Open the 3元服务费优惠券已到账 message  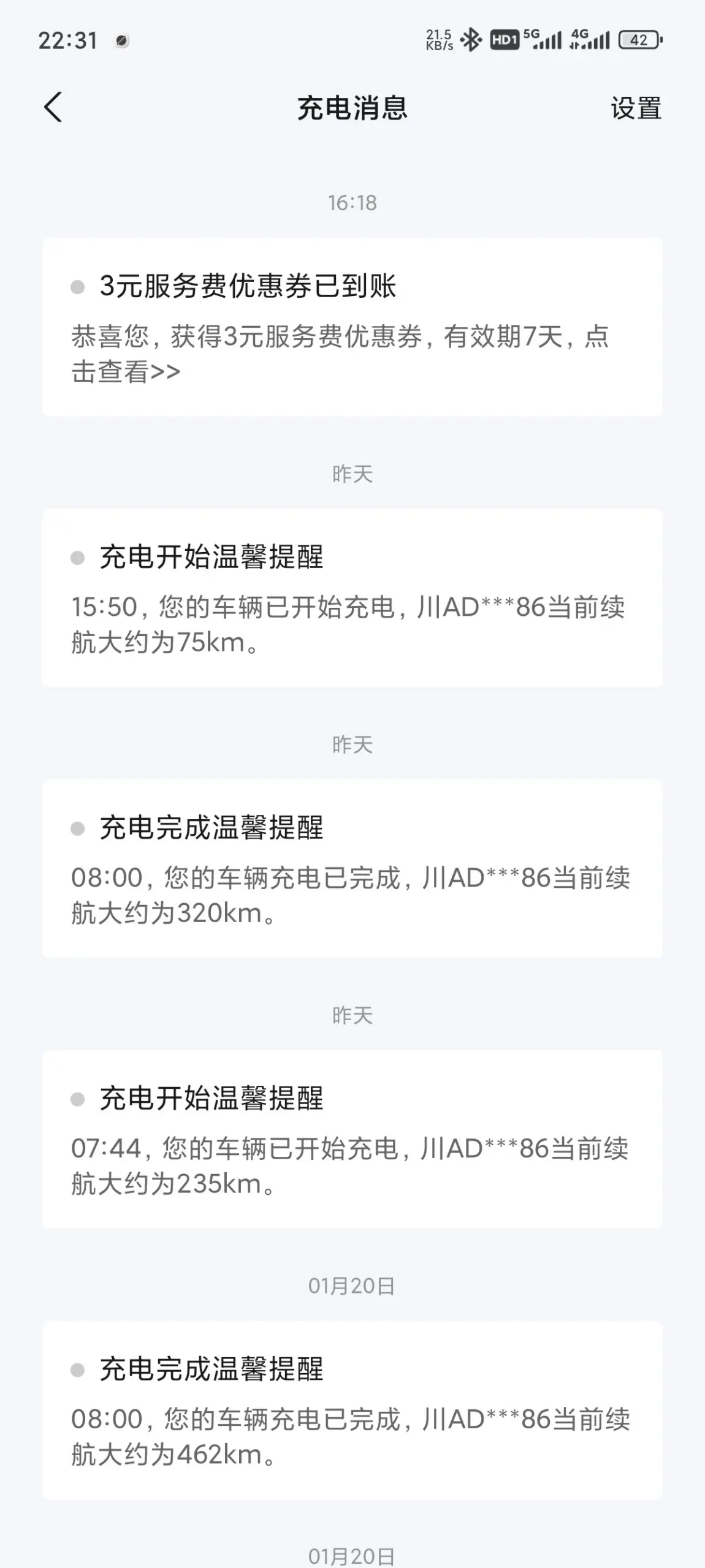click(x=352, y=327)
